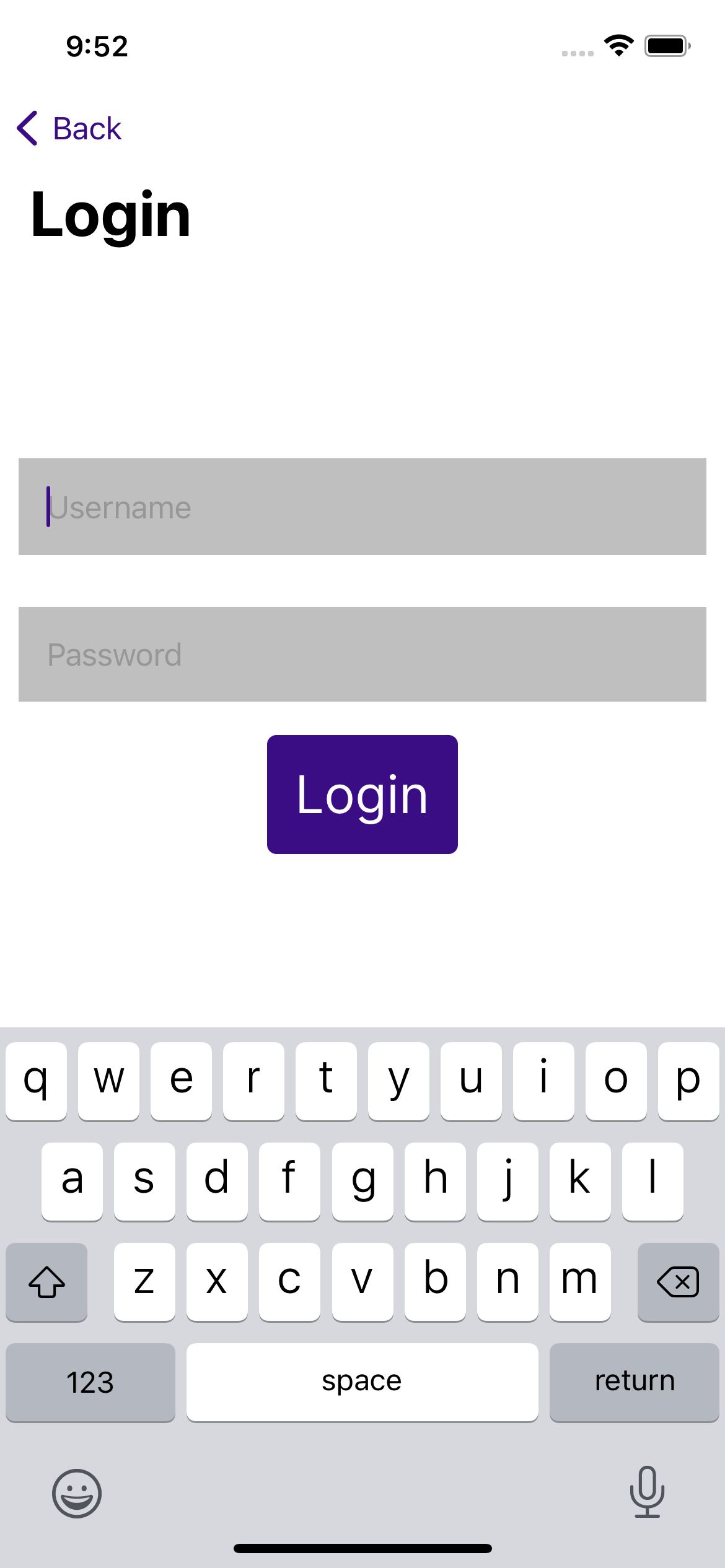Viewport: 725px width, 1568px height.
Task: Switch keyboard to numbers with 123
Action: click(x=90, y=1382)
